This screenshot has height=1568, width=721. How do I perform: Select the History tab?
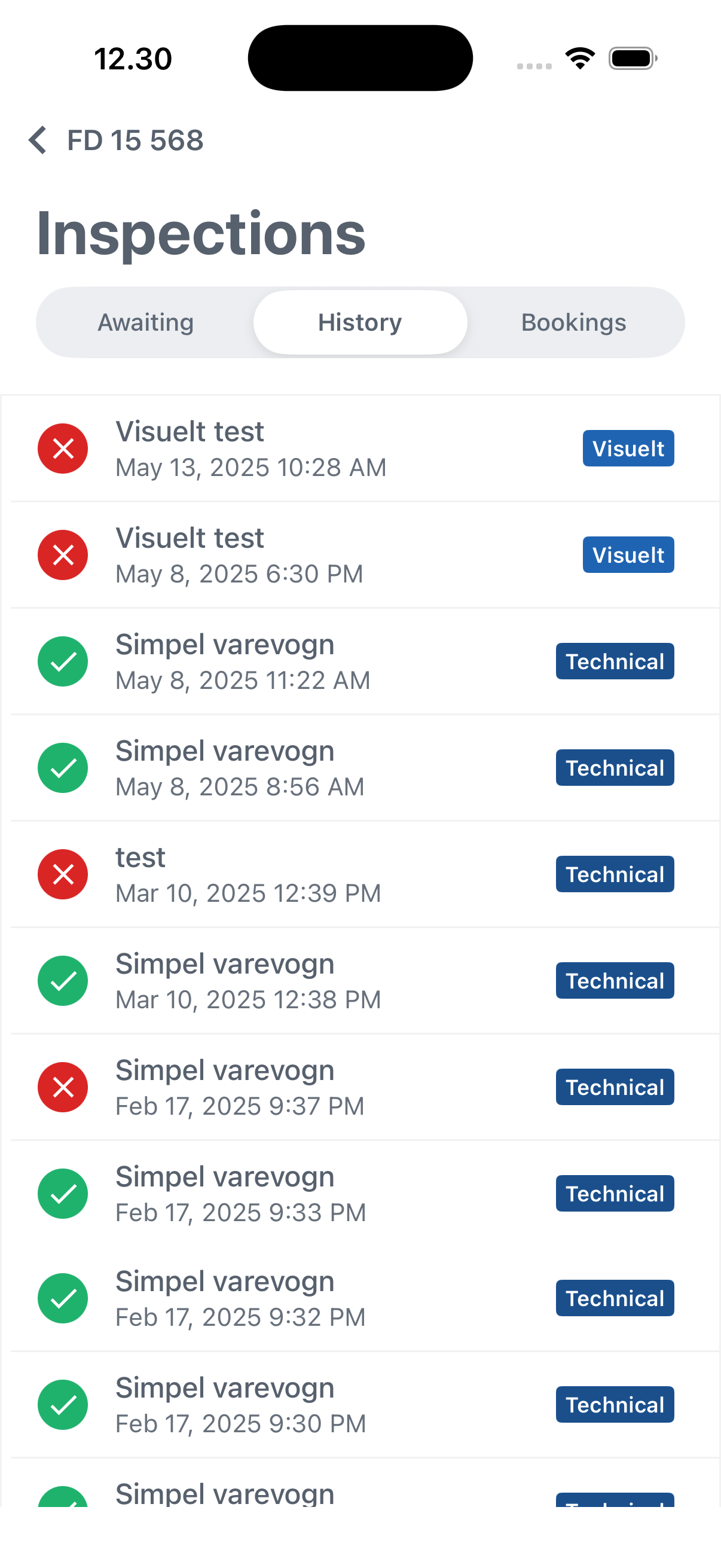[x=360, y=322]
